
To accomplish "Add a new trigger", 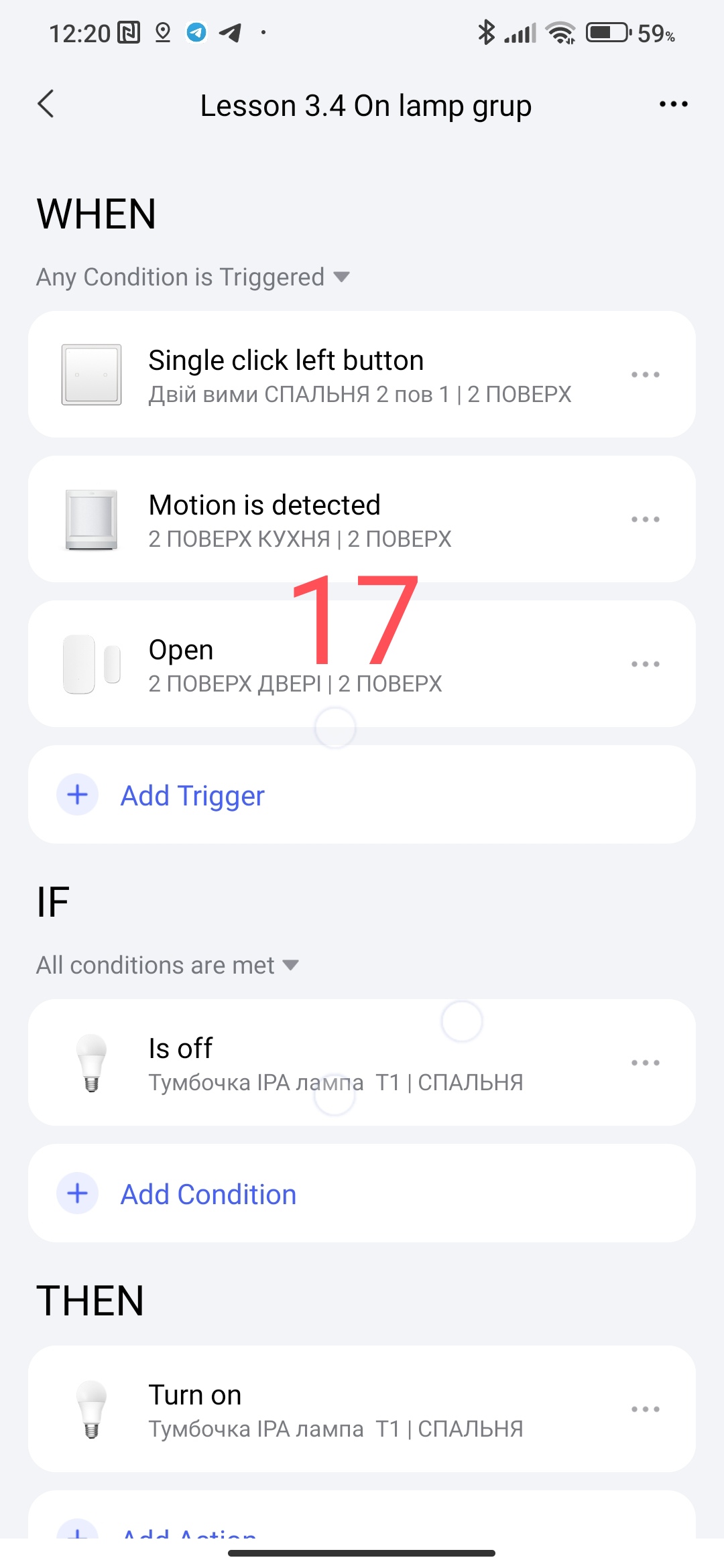I will tap(192, 795).
